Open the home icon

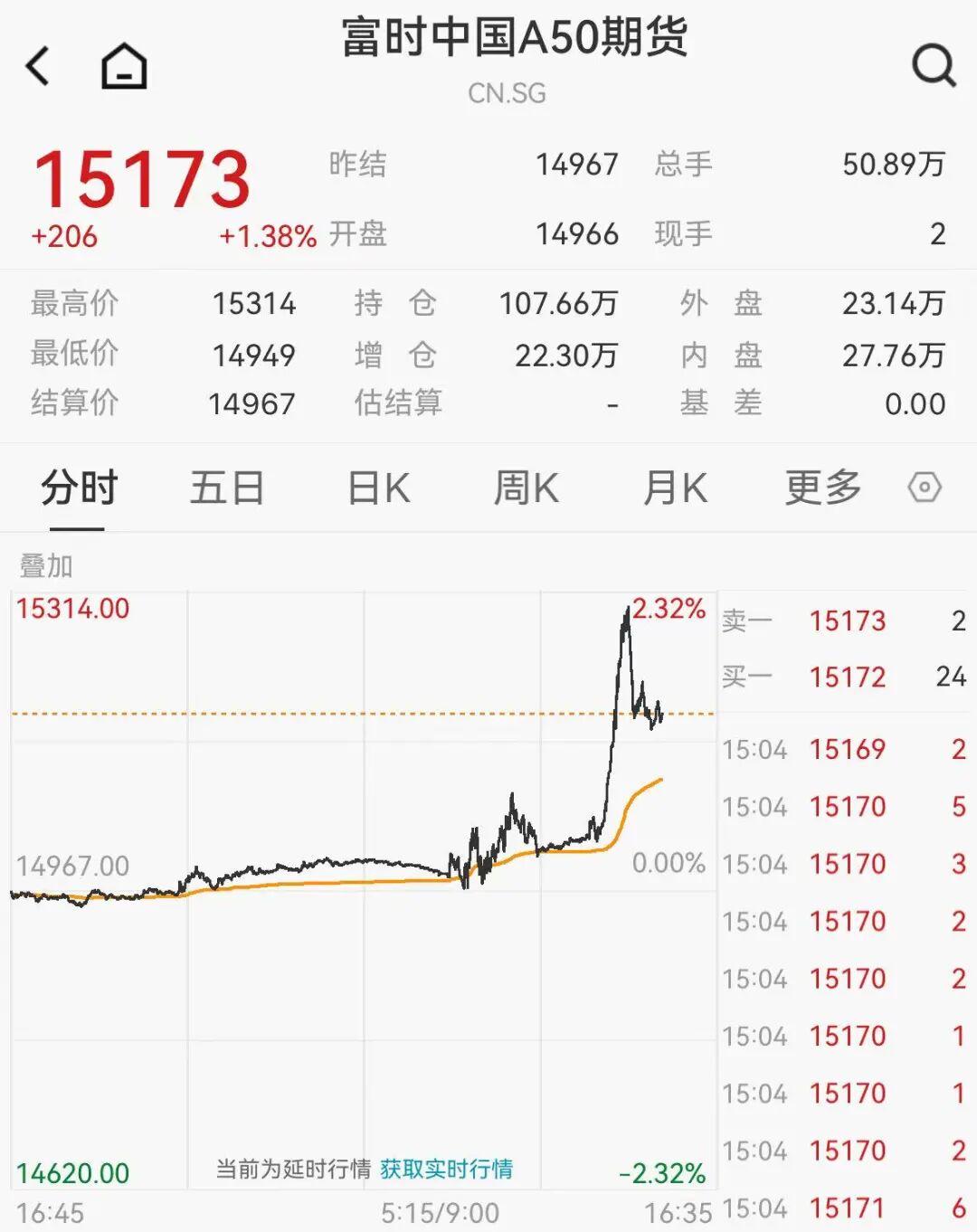click(x=124, y=66)
